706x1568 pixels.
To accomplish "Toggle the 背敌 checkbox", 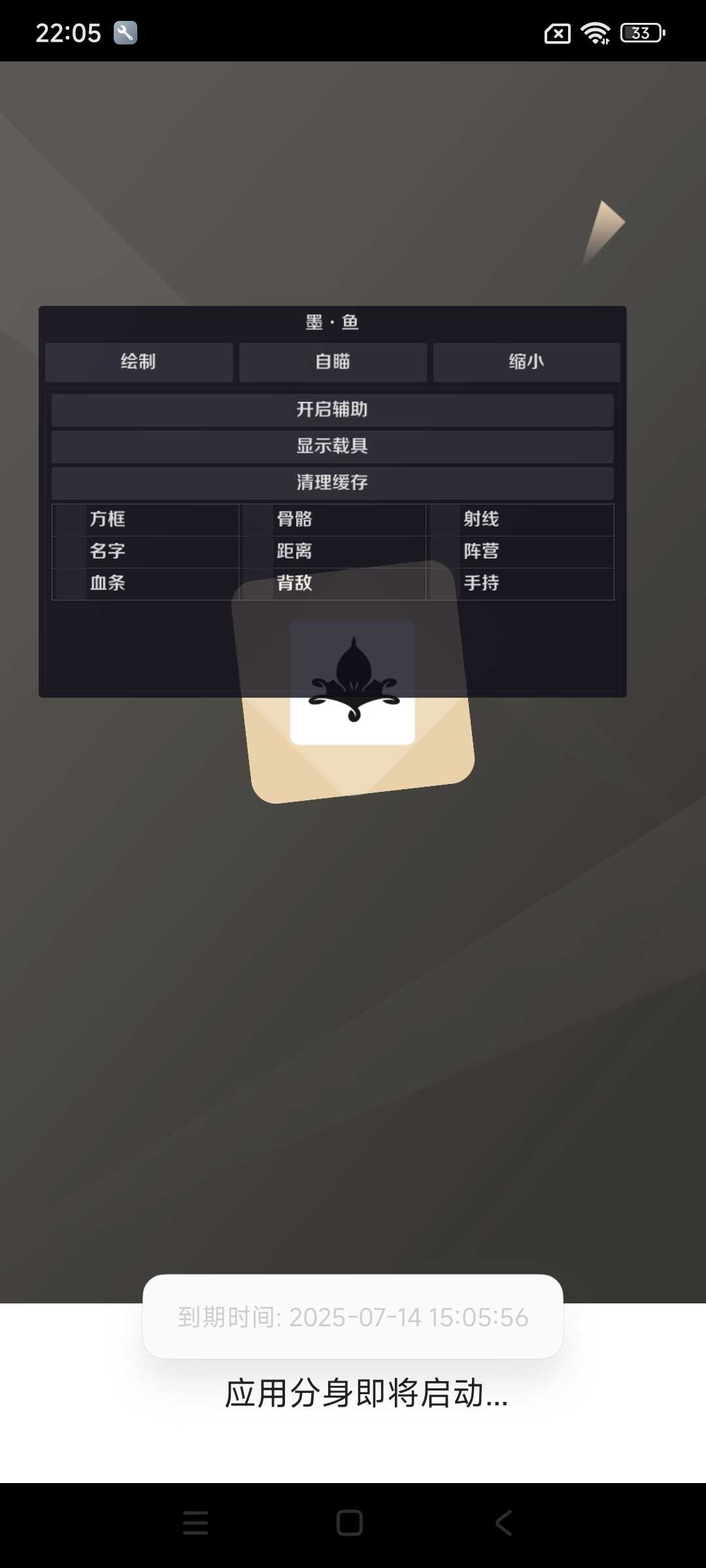I will coord(258,583).
